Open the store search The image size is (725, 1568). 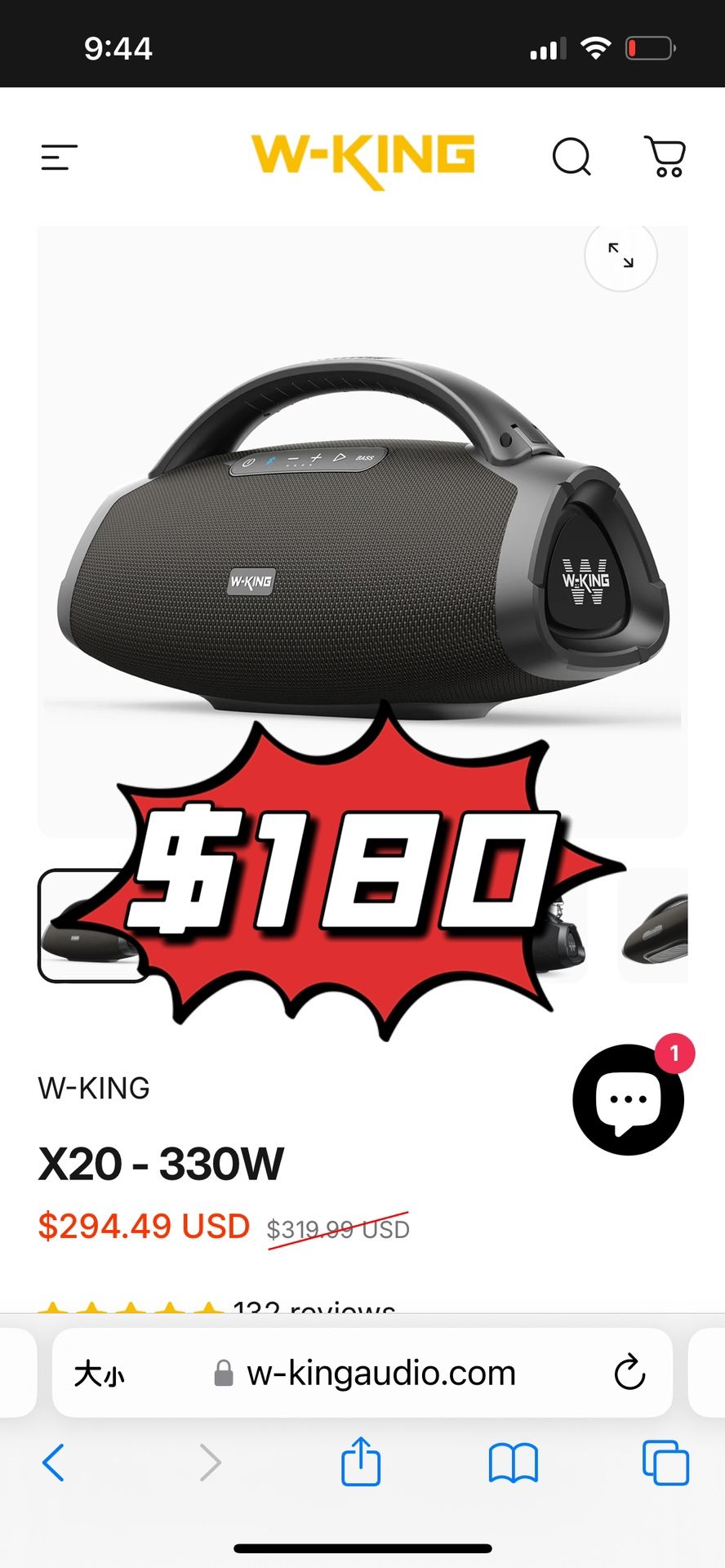coord(572,157)
